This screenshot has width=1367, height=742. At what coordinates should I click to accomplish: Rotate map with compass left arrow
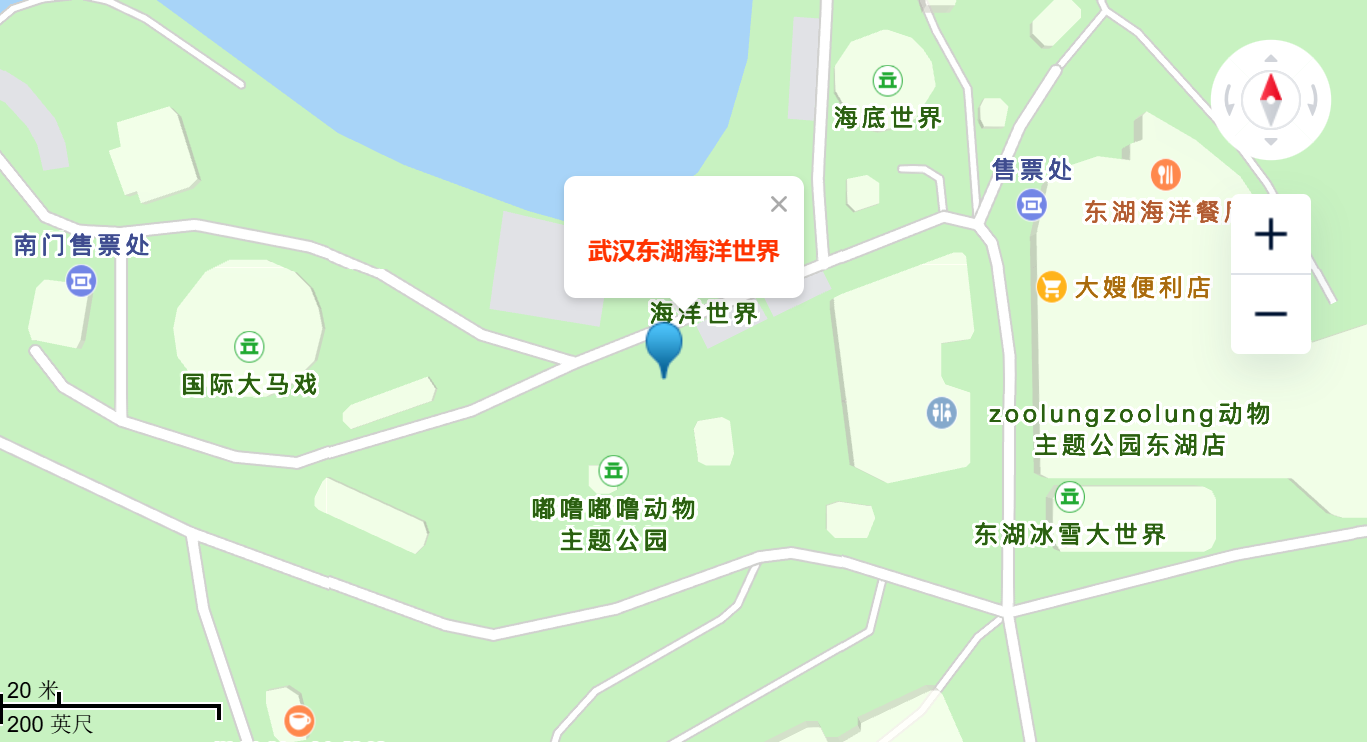tap(1229, 99)
